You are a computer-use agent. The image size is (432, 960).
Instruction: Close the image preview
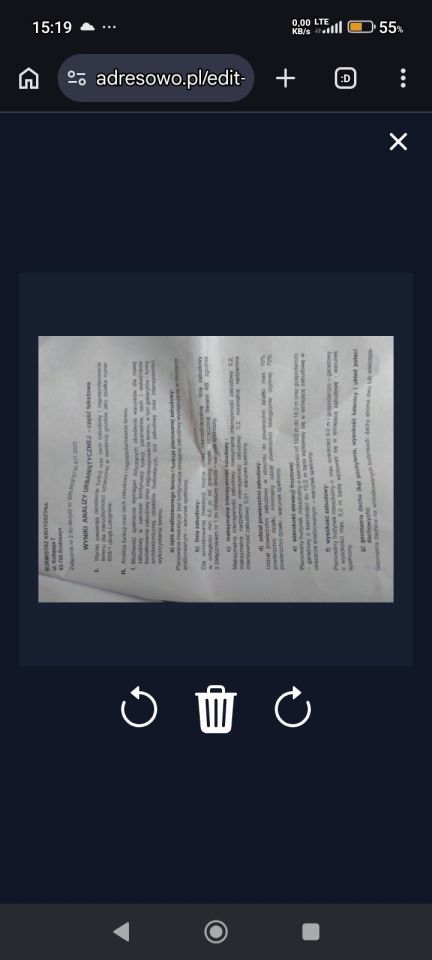click(x=398, y=142)
